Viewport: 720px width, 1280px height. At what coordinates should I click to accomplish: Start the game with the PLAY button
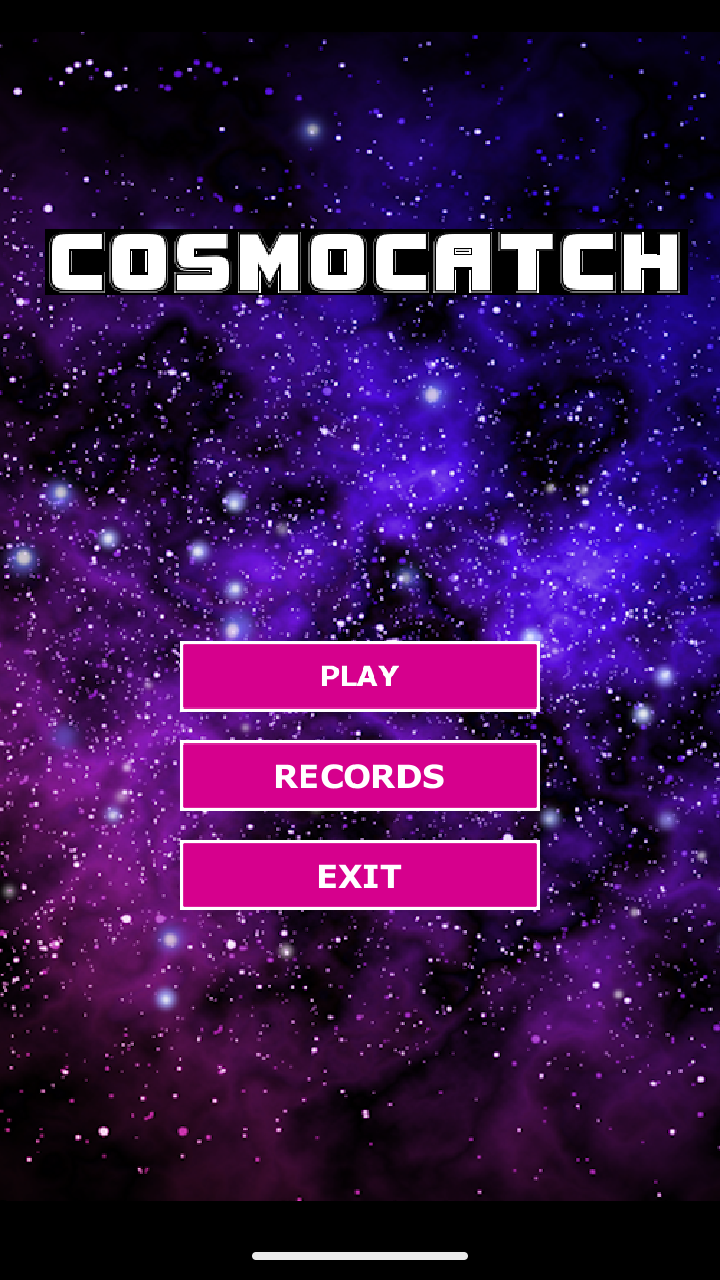[x=360, y=676]
